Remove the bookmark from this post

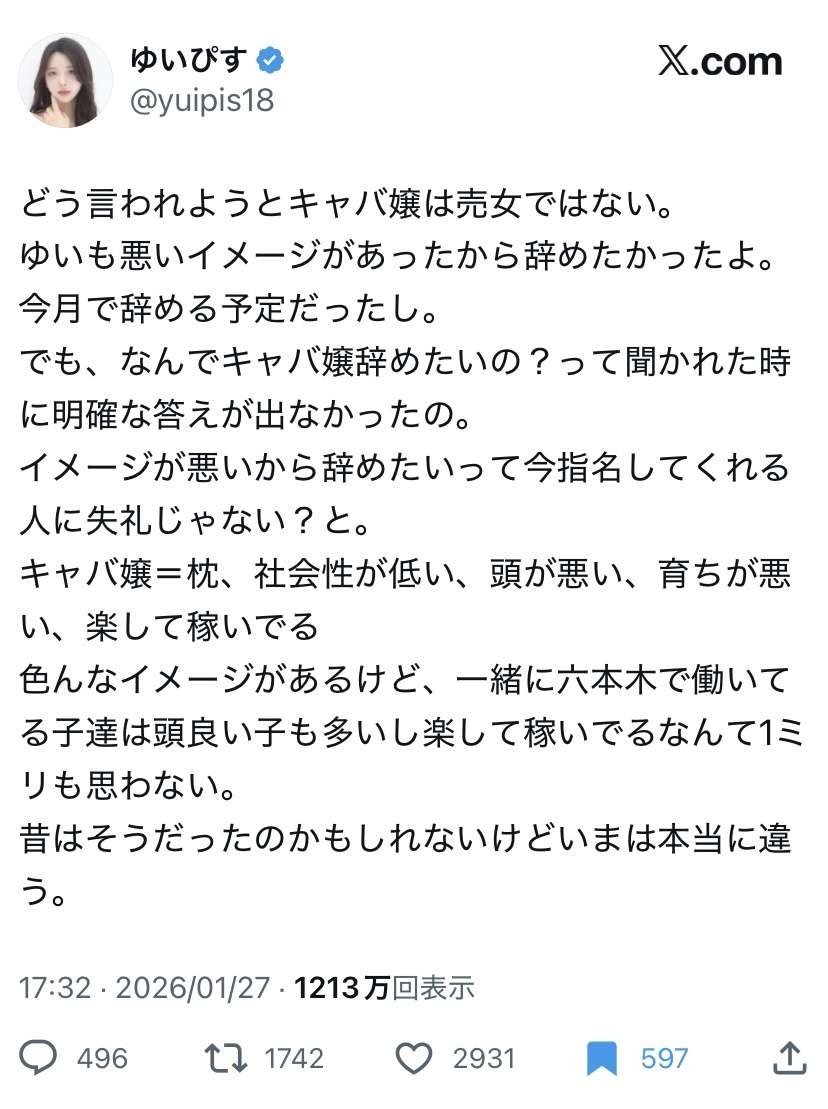pyautogui.click(x=602, y=1057)
